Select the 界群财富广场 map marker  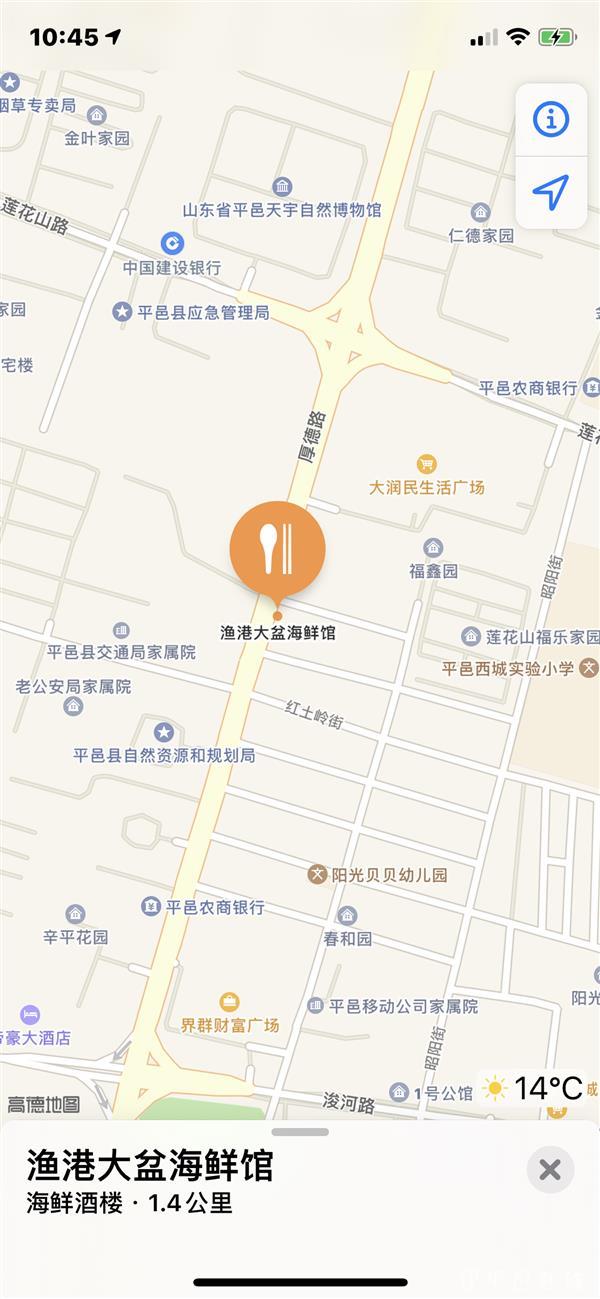point(230,1002)
